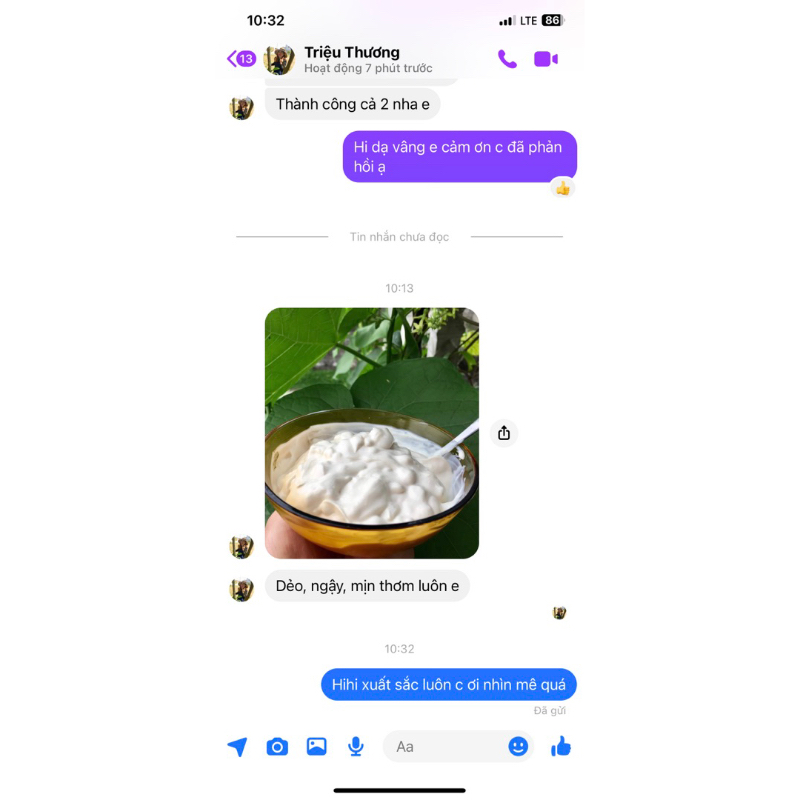Start a video call with Triệu Thương
The image size is (800, 800).
[546, 59]
